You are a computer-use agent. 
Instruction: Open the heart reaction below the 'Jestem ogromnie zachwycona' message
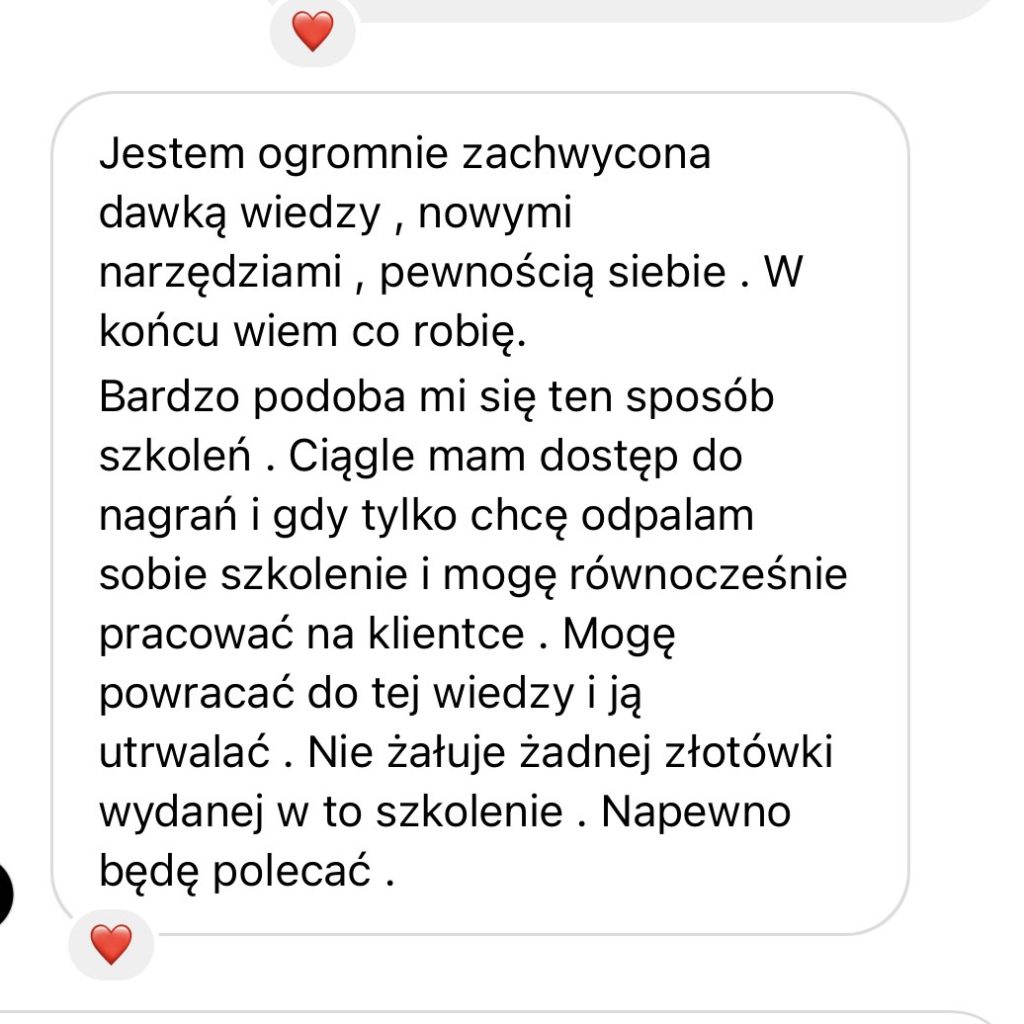(x=111, y=944)
